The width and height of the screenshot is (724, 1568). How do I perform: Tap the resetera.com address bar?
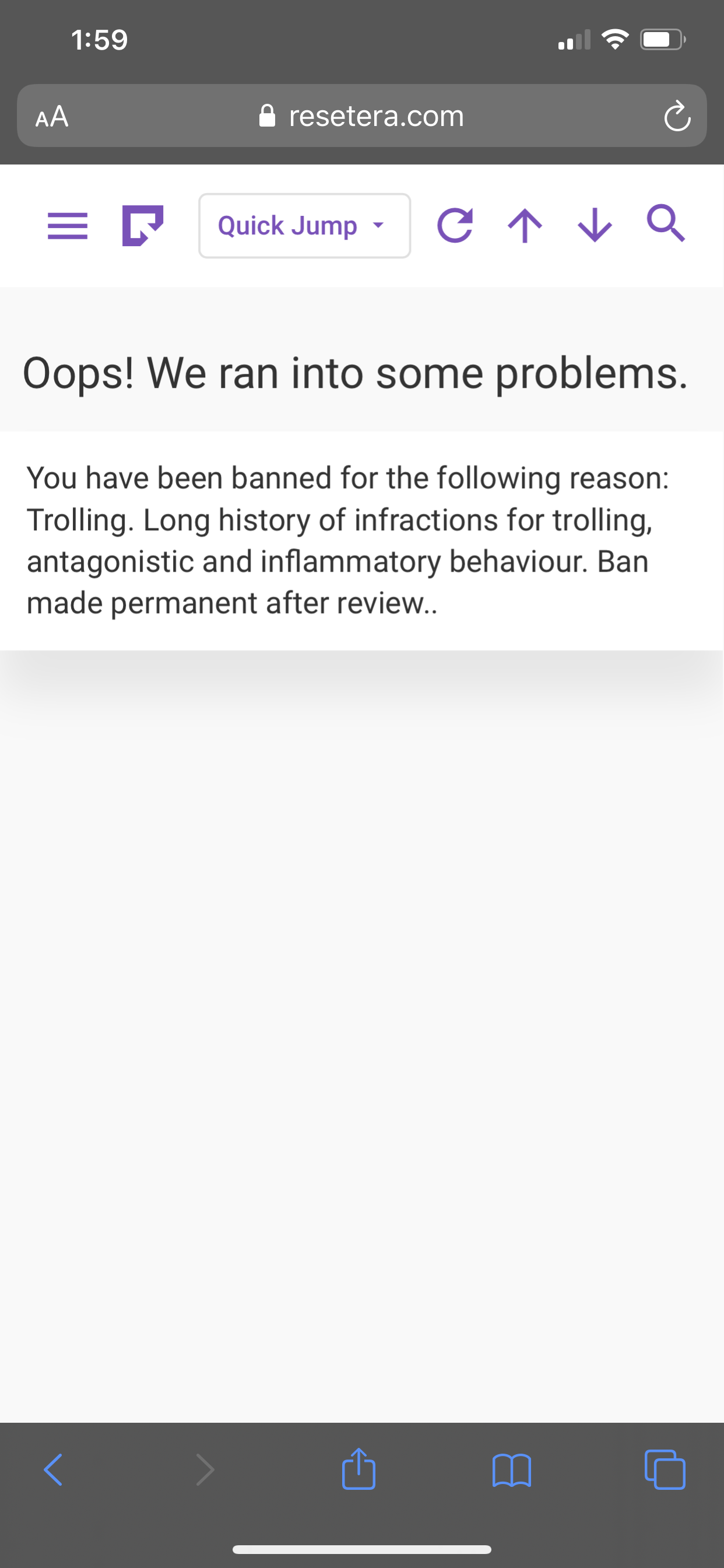point(362,116)
